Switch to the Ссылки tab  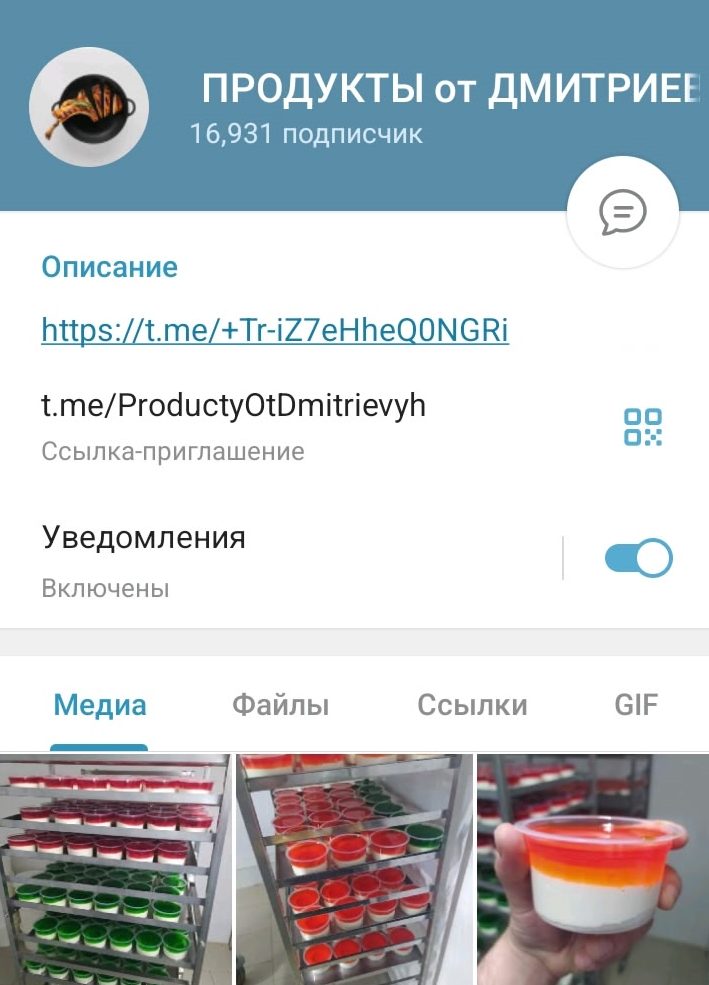(x=472, y=705)
